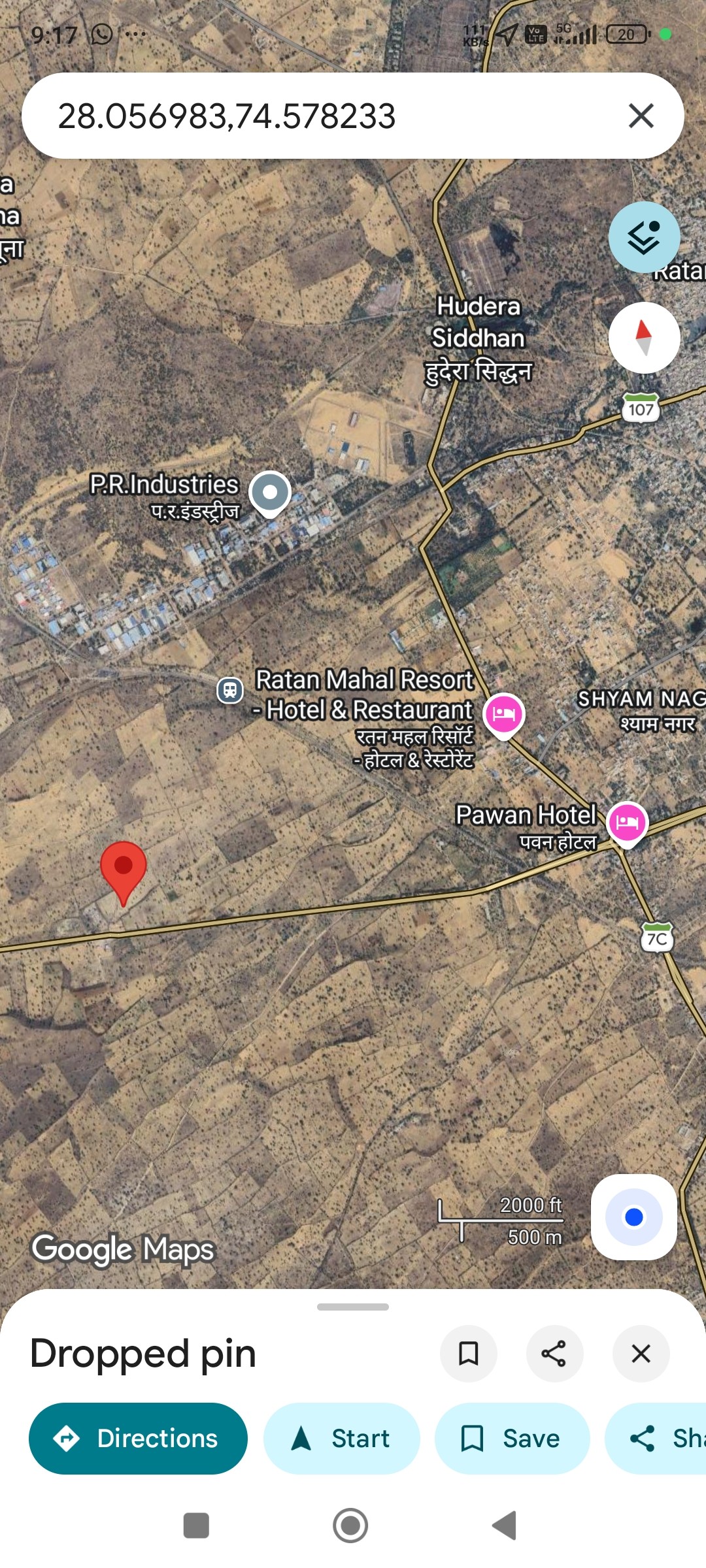Image resolution: width=706 pixels, height=1568 pixels.
Task: Close the Dropped pin panel
Action: point(641,1353)
